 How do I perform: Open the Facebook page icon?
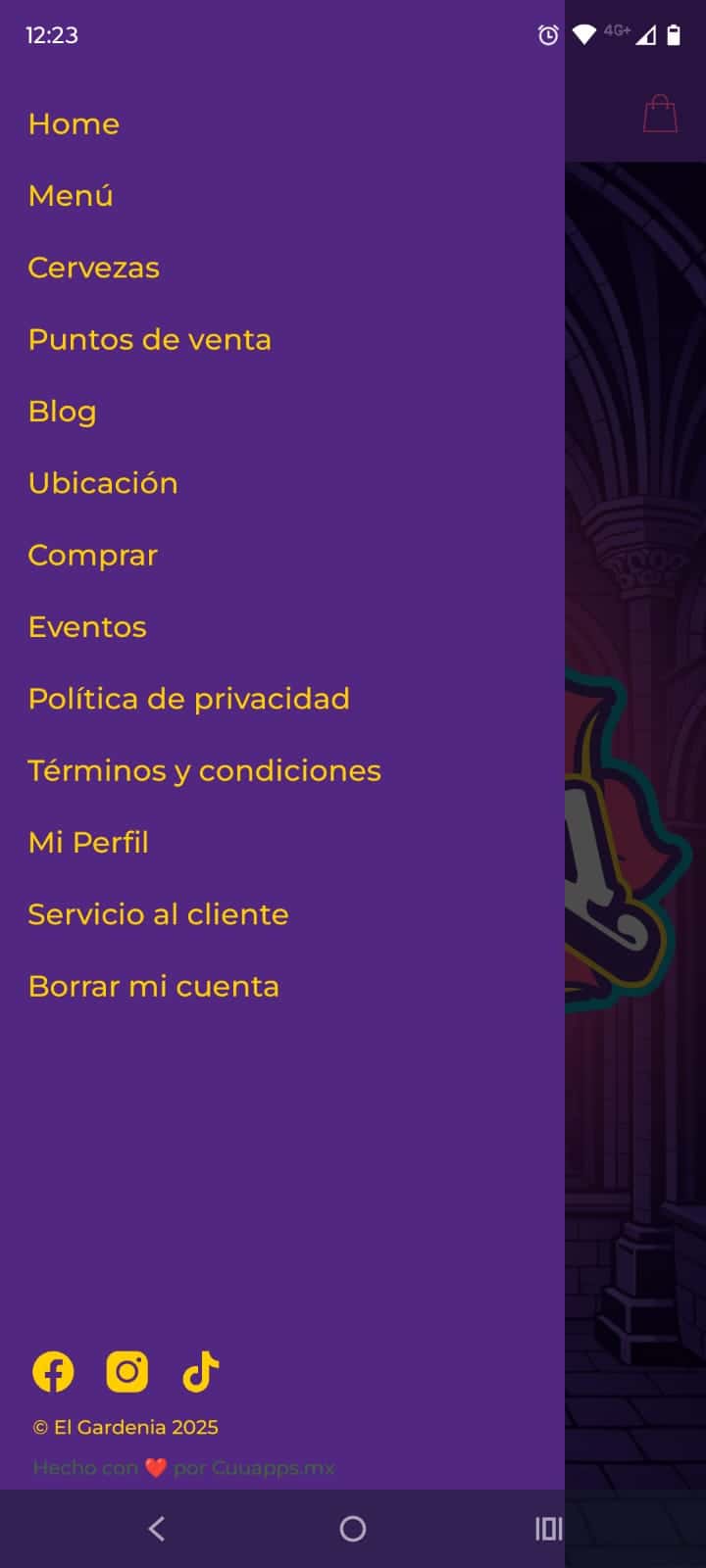pyautogui.click(x=53, y=1372)
